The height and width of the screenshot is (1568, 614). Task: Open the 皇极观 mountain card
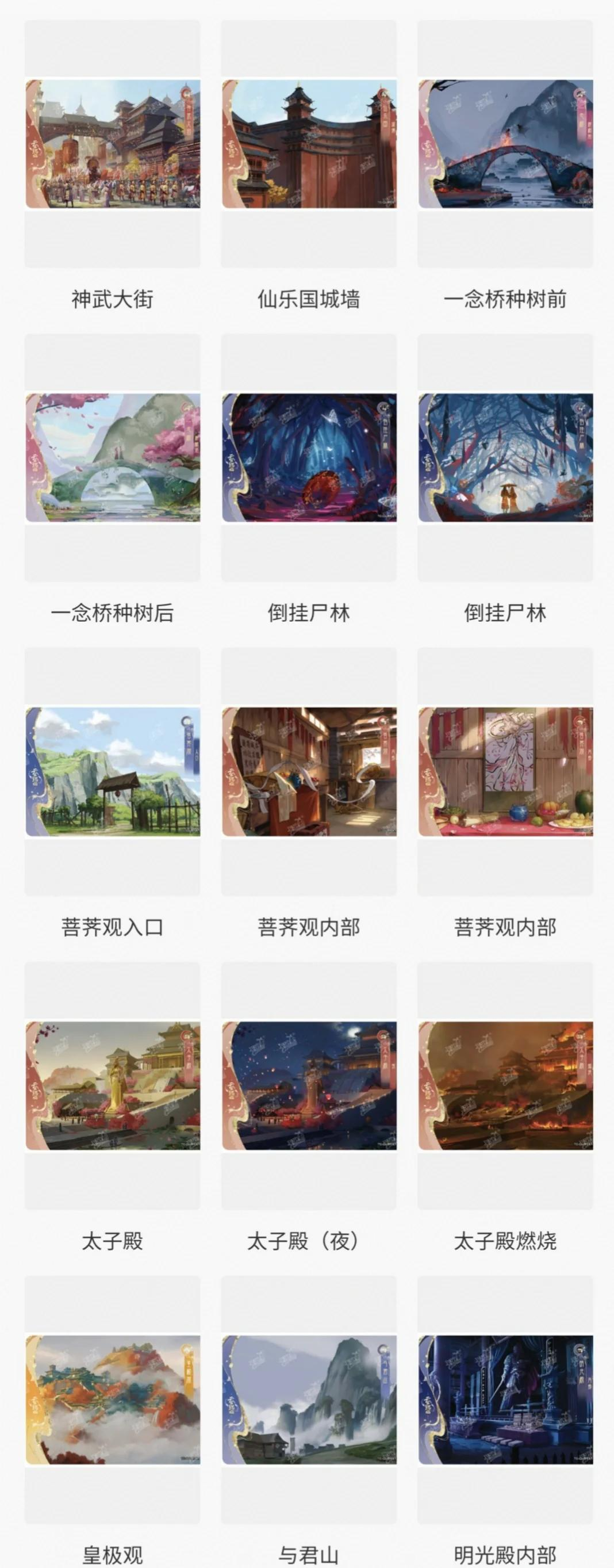(113, 1399)
